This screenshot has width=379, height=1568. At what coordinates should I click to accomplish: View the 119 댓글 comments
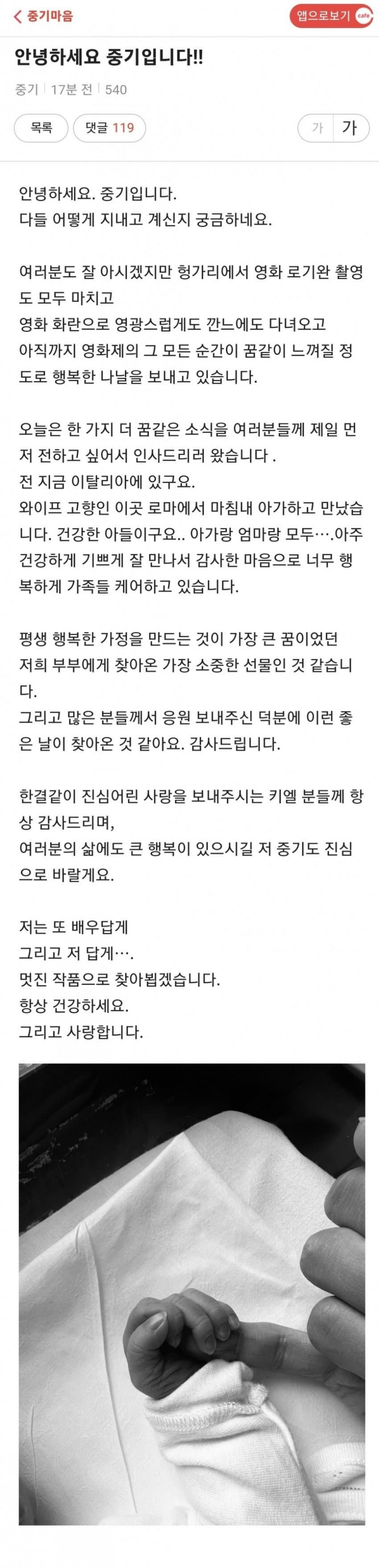click(109, 128)
